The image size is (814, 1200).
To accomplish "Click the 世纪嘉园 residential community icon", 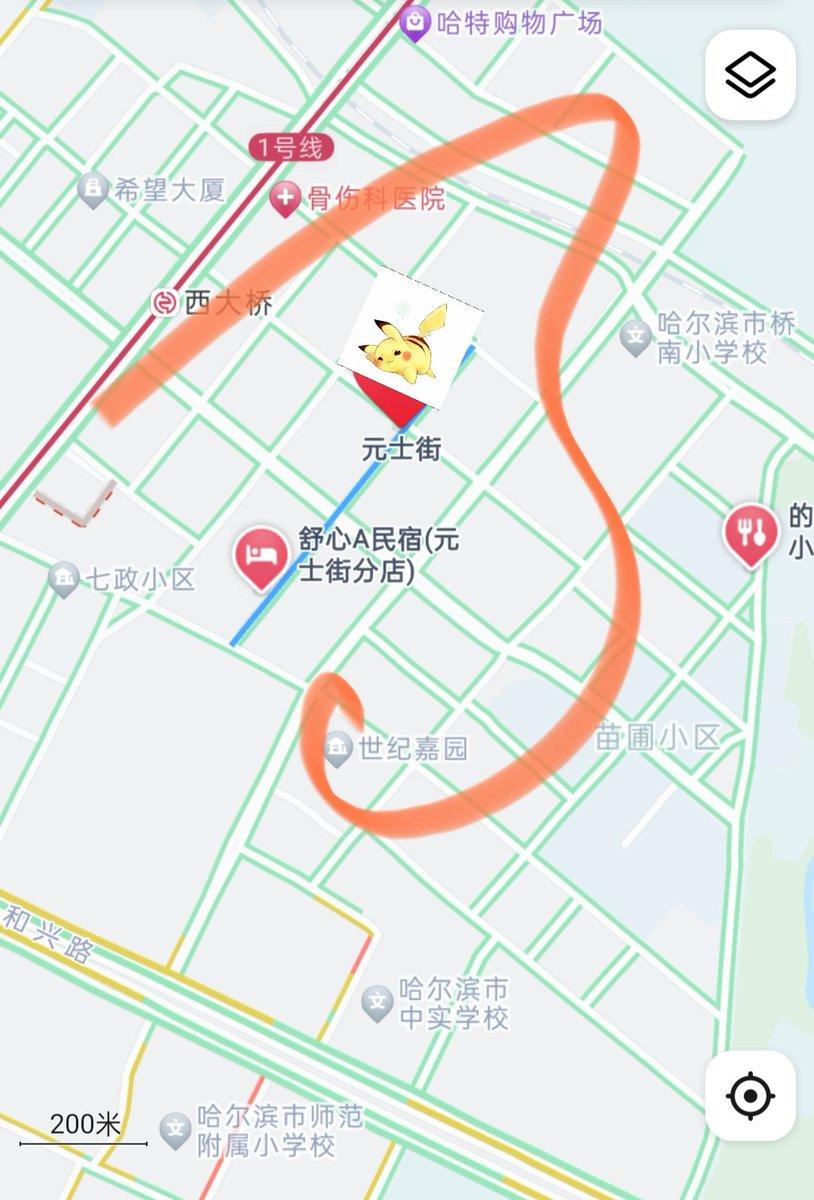I will pos(337,746).
